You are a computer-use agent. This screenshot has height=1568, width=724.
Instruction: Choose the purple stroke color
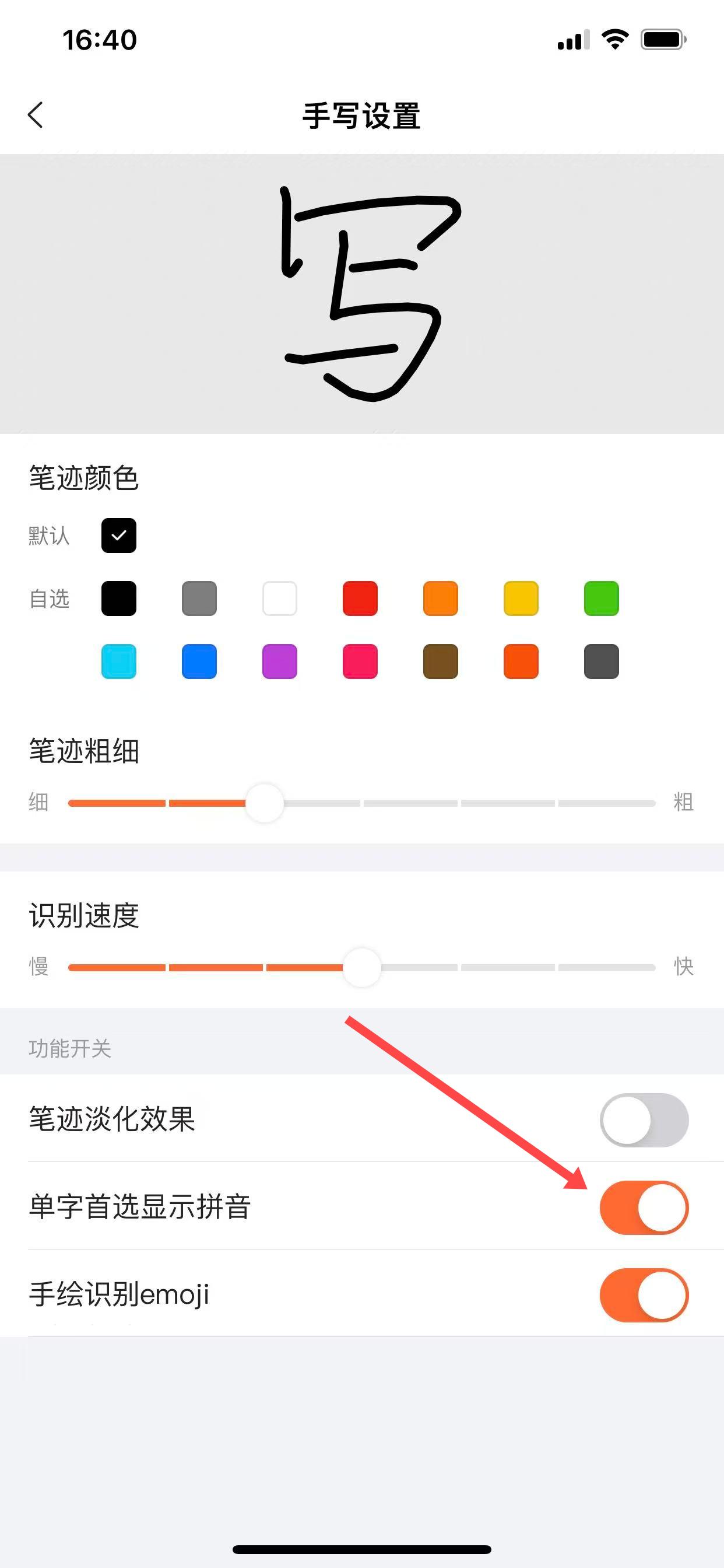pyautogui.click(x=279, y=661)
